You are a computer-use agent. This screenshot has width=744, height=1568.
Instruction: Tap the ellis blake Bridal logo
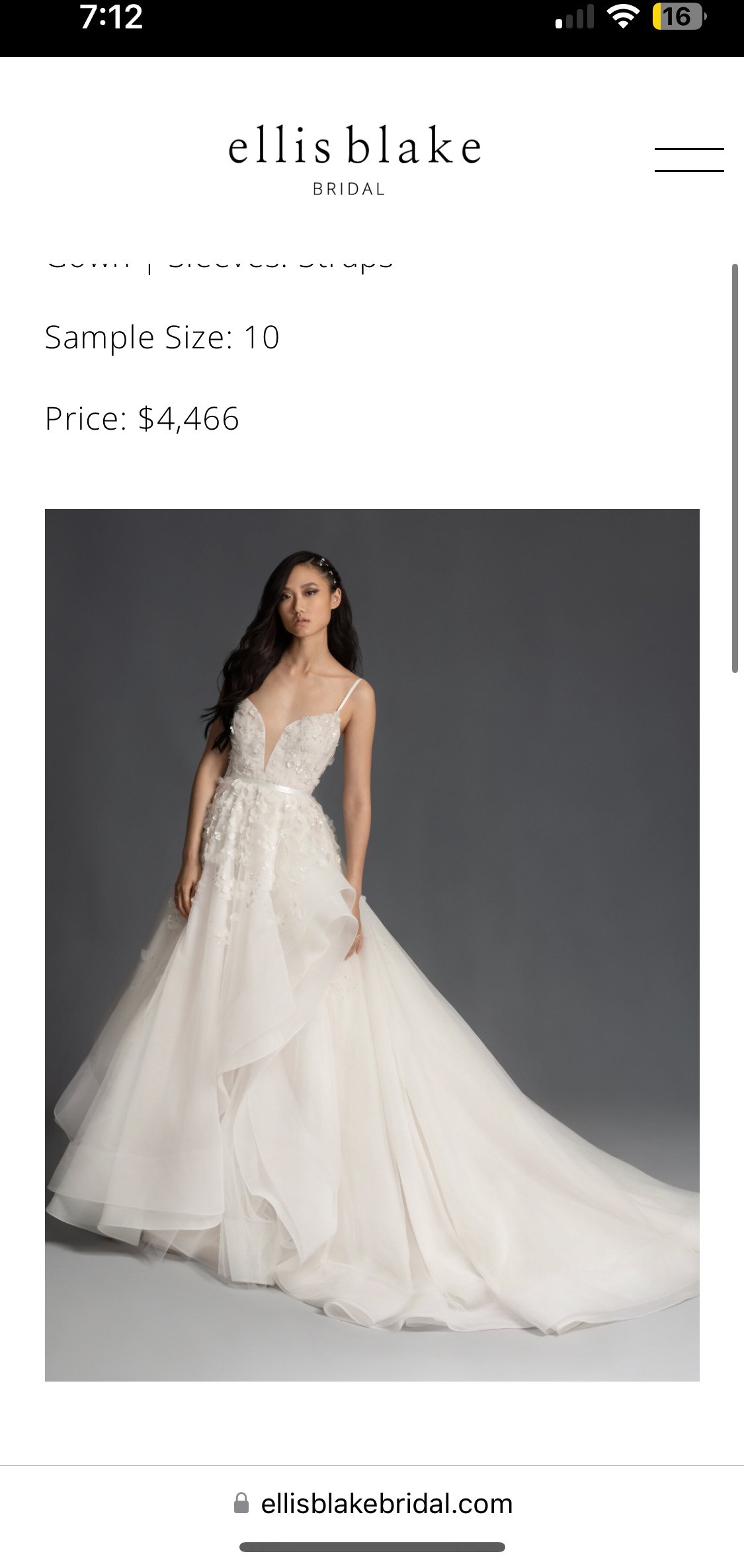click(x=354, y=159)
